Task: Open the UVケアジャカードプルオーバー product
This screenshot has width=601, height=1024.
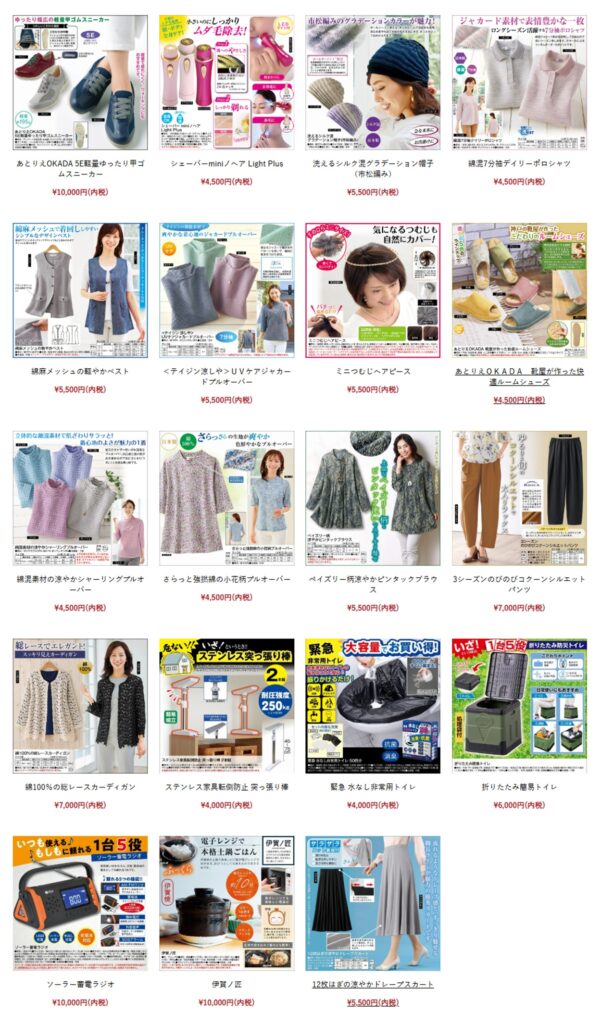Action: pyautogui.click(x=226, y=290)
